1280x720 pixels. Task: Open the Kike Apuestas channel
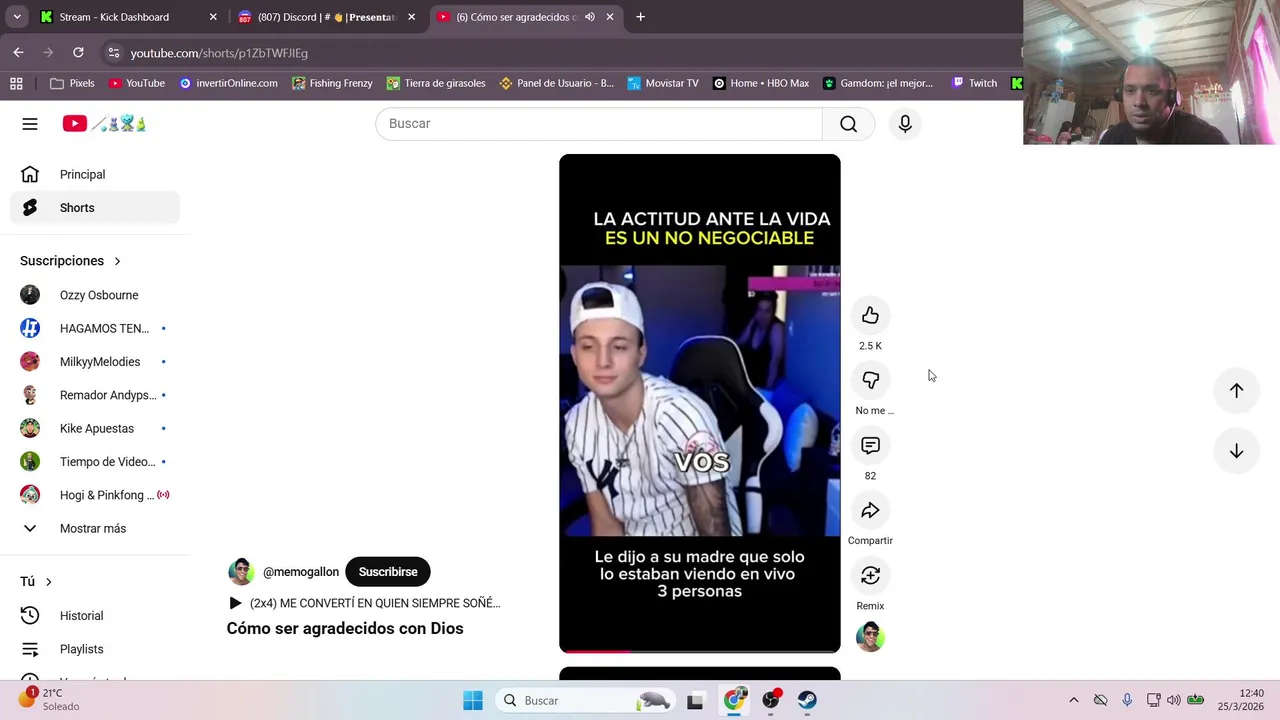96,428
